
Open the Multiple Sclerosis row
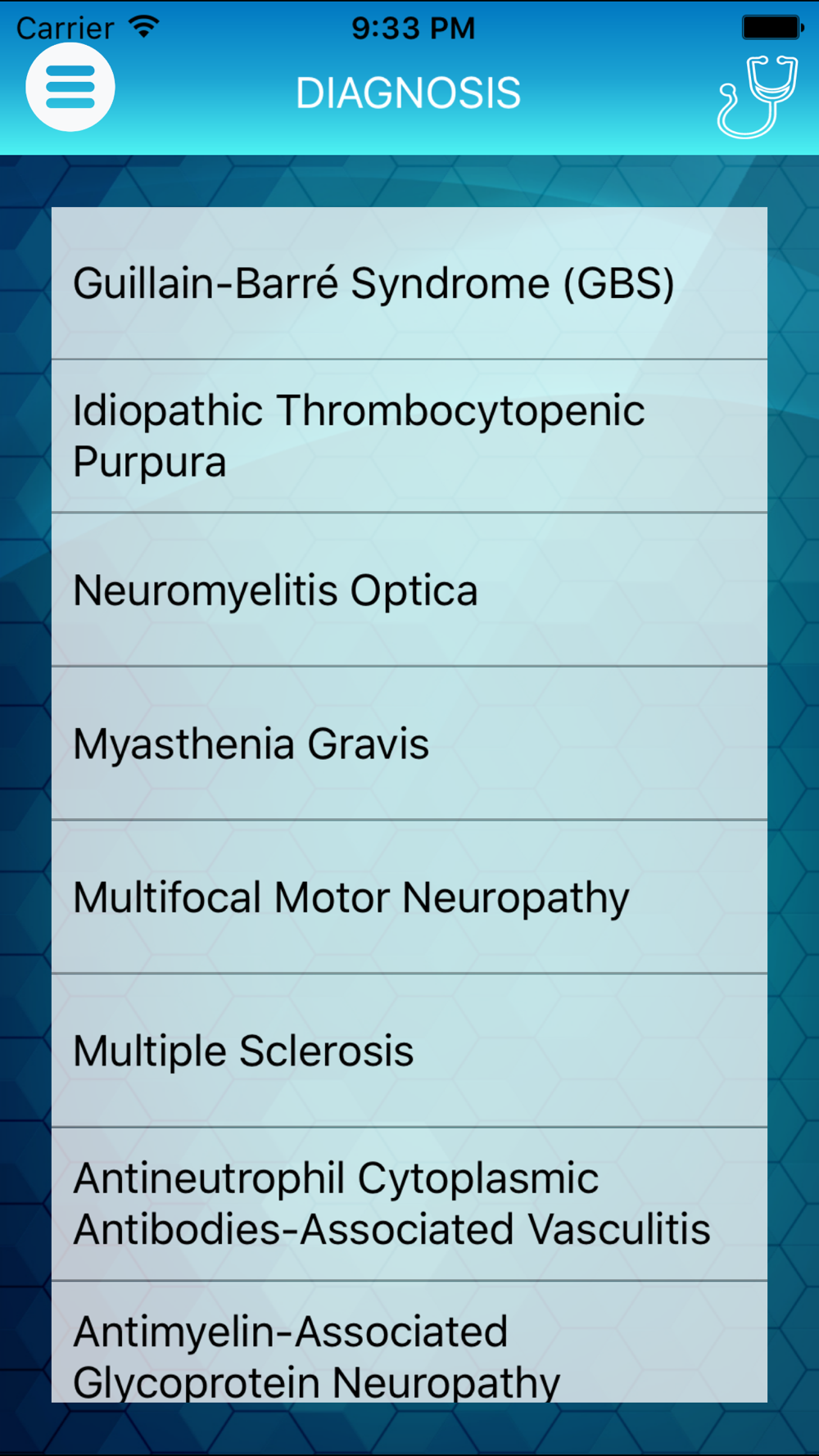(409, 1051)
